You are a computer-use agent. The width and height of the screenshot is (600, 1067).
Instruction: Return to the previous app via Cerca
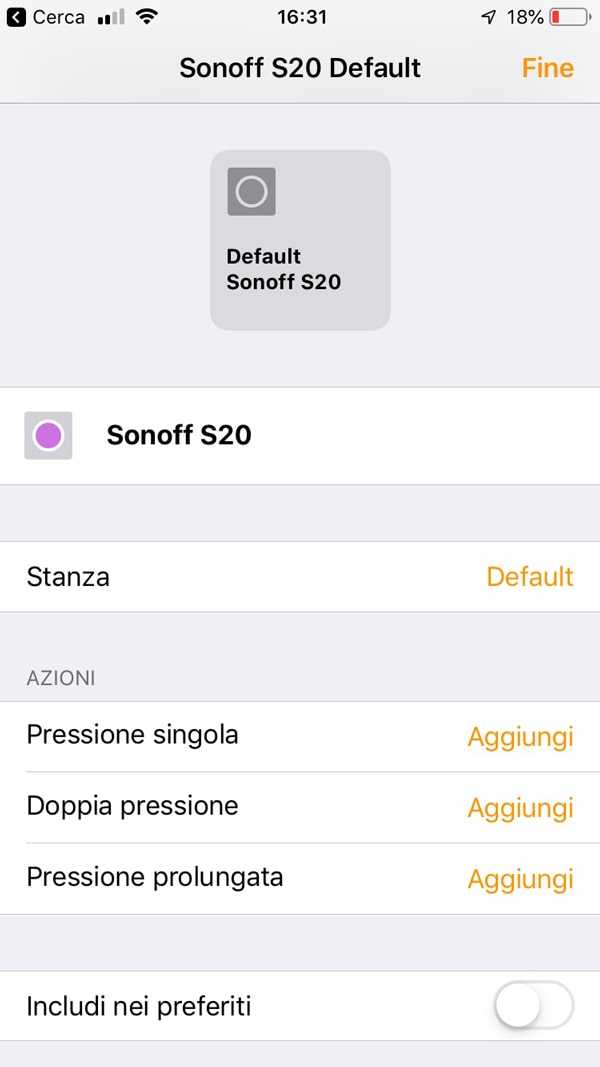[x=46, y=17]
